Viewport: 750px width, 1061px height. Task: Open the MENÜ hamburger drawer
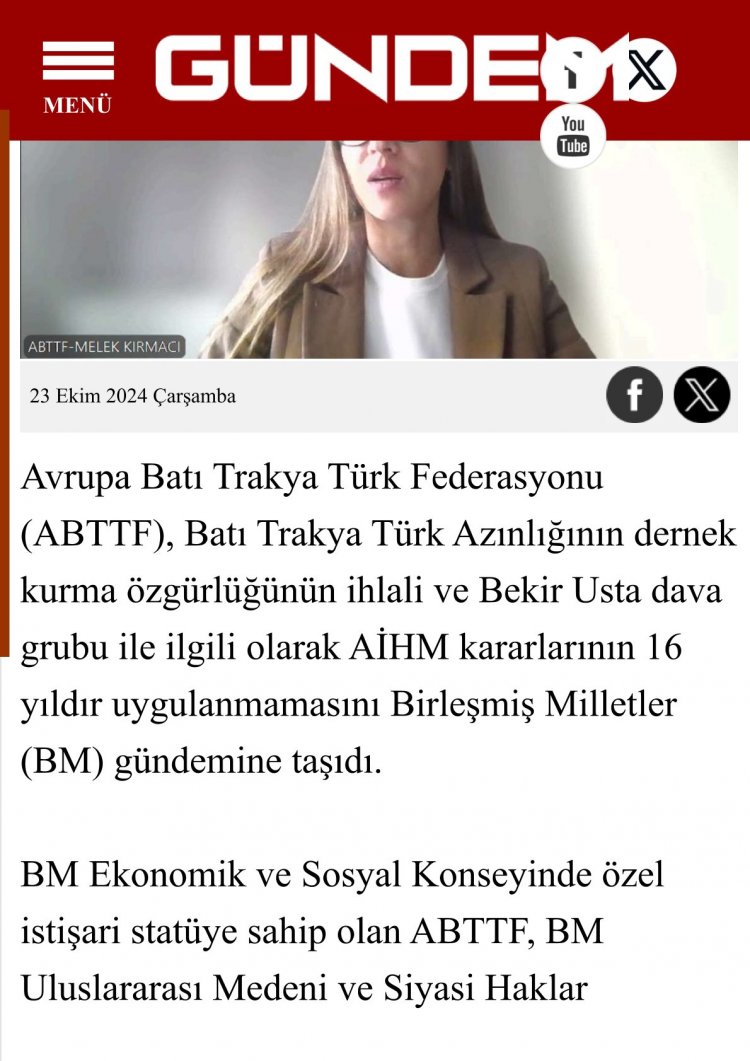point(77,77)
